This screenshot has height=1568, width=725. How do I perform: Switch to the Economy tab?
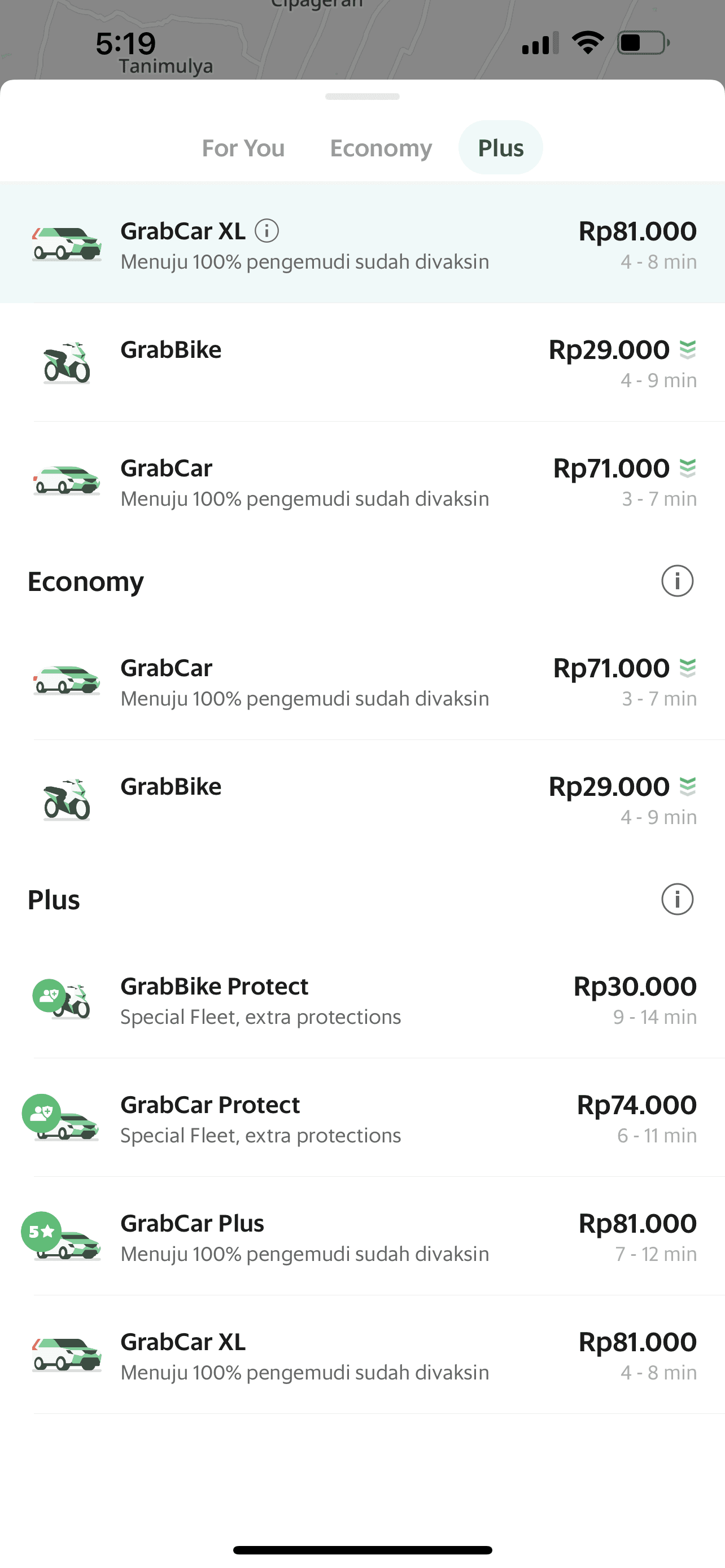(x=381, y=148)
